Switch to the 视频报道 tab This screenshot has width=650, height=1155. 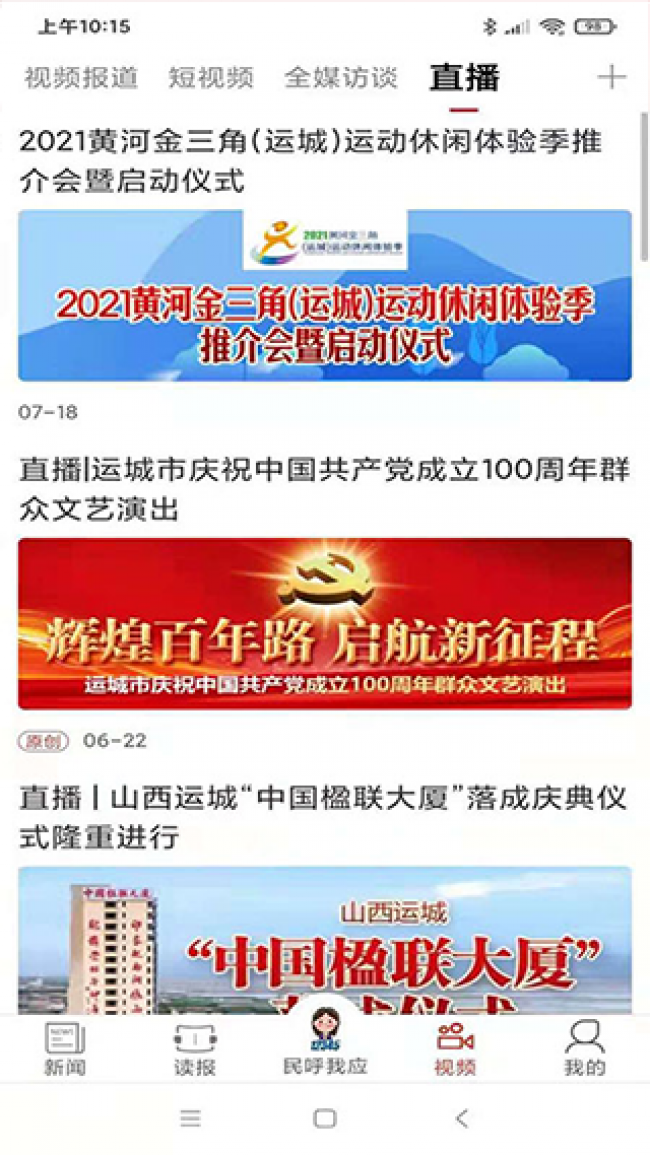tap(81, 78)
